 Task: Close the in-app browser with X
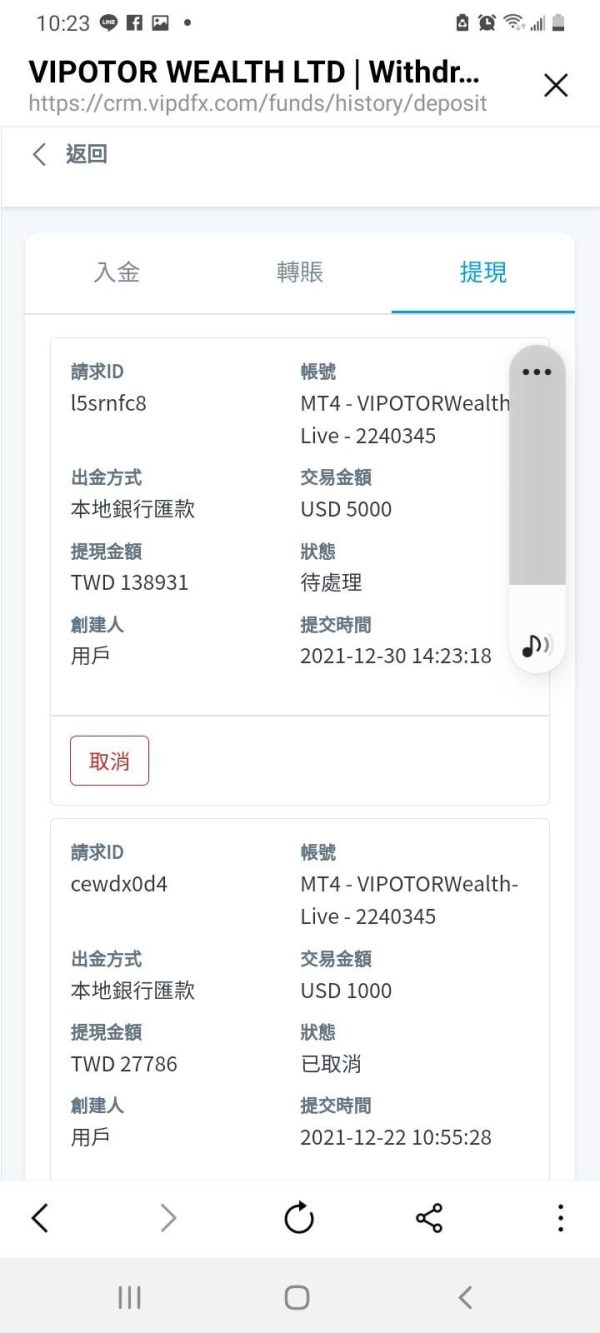click(556, 86)
